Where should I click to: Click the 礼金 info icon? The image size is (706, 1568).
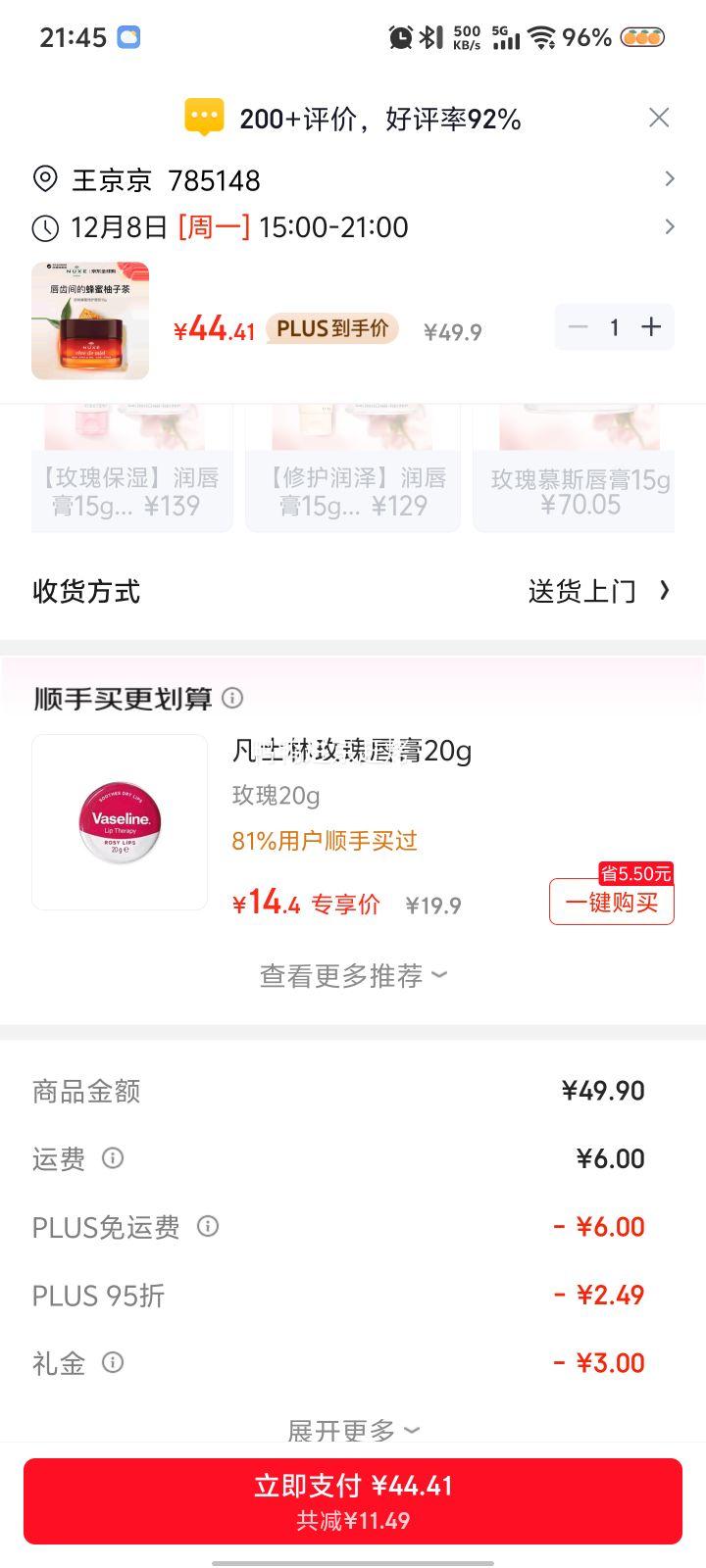111,1363
